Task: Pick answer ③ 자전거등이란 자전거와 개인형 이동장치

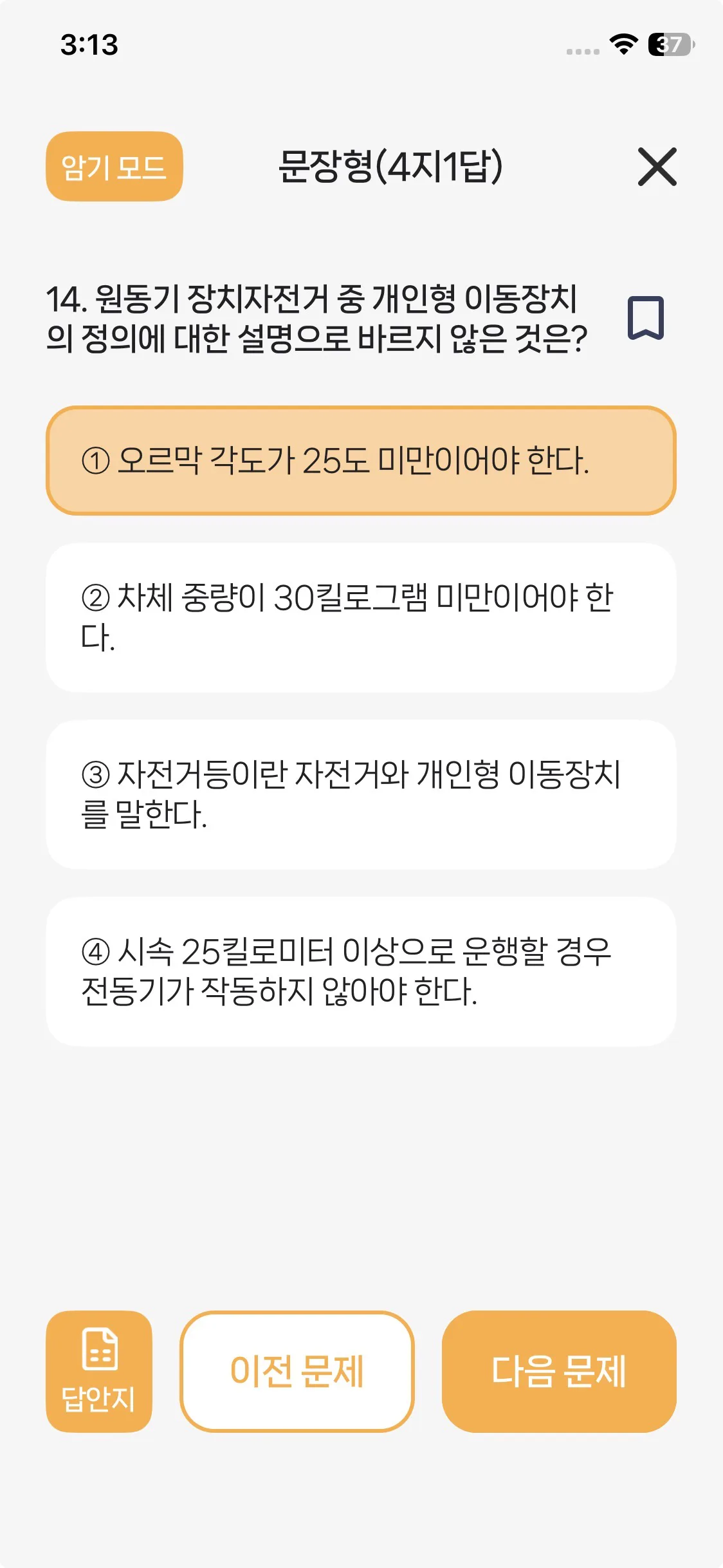Action: pos(361,794)
